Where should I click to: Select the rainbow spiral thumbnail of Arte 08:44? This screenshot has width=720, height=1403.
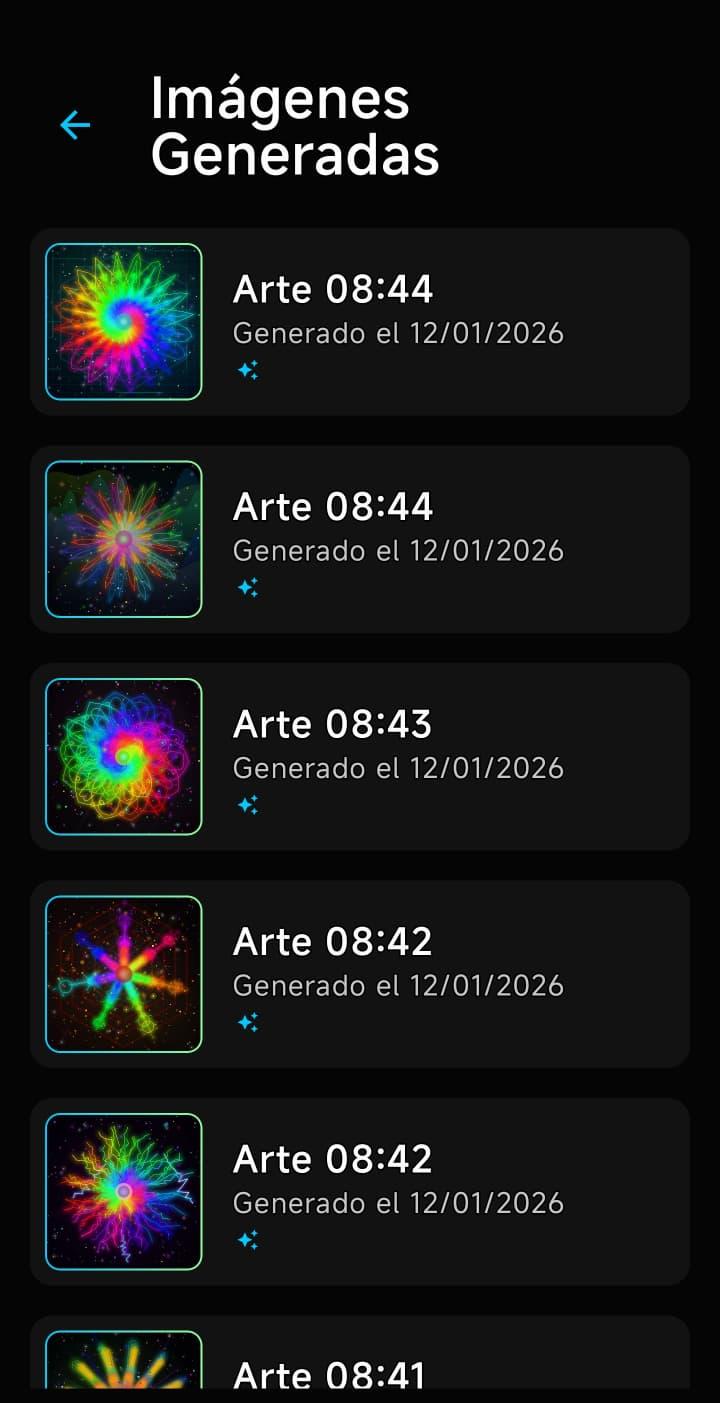click(123, 321)
